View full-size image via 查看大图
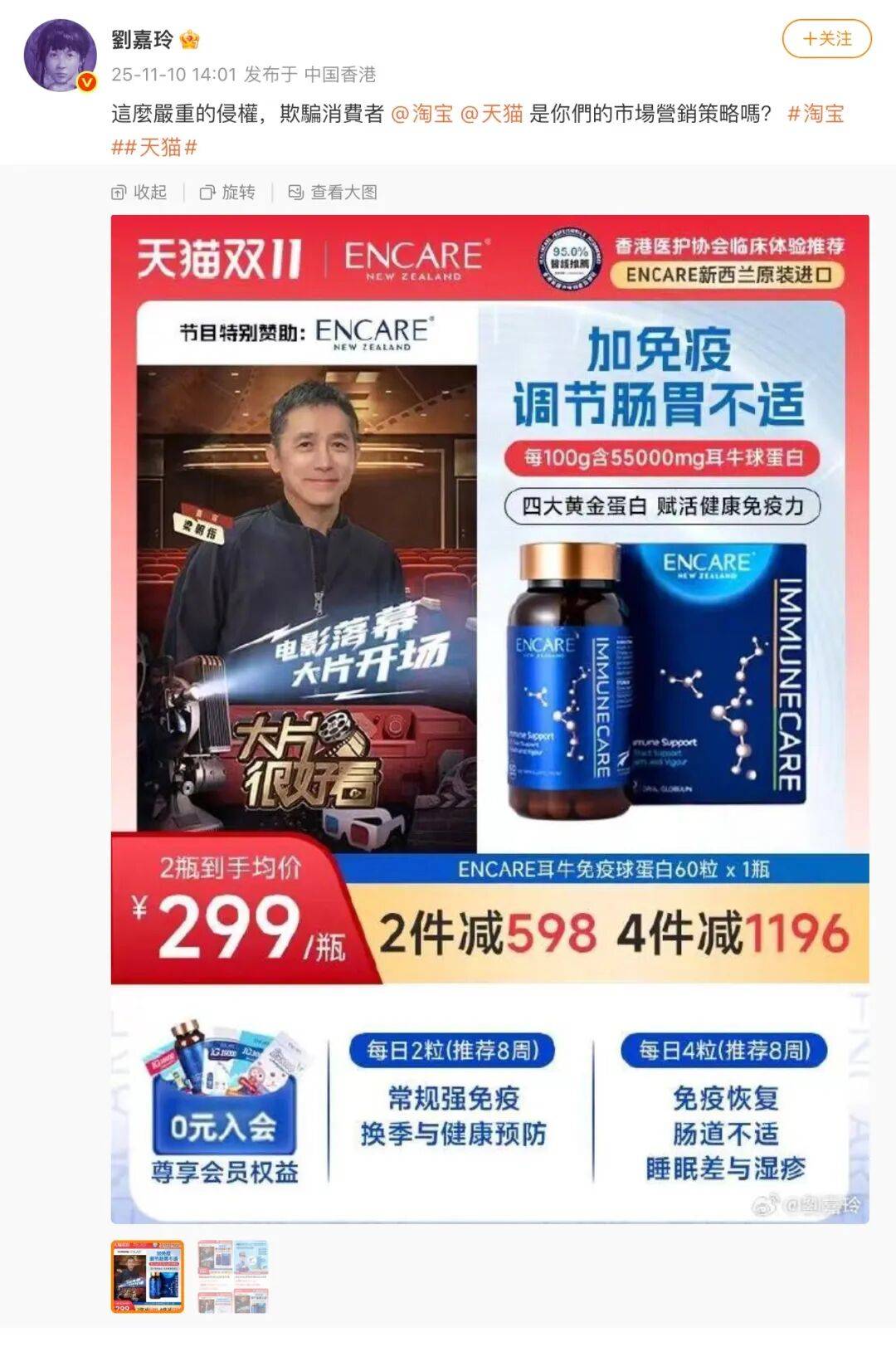Screen dimensions: 896x1347 (333, 193)
